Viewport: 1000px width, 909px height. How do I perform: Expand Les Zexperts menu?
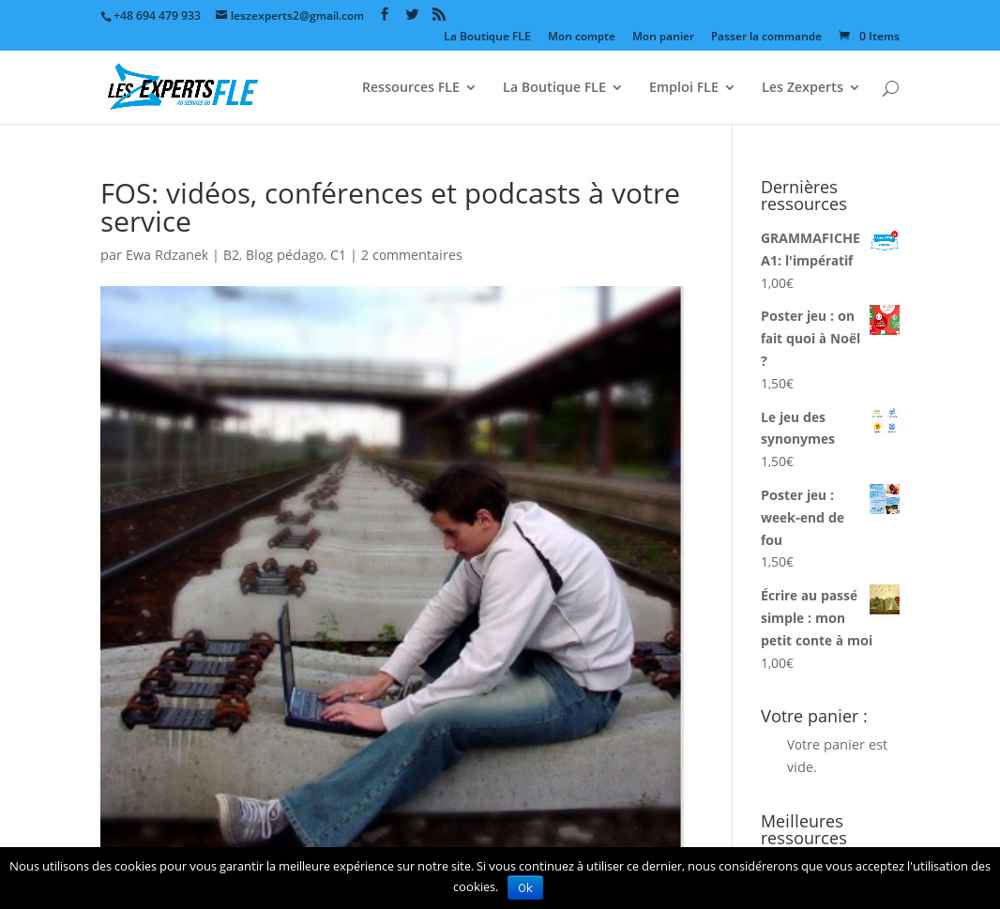pyautogui.click(x=809, y=87)
